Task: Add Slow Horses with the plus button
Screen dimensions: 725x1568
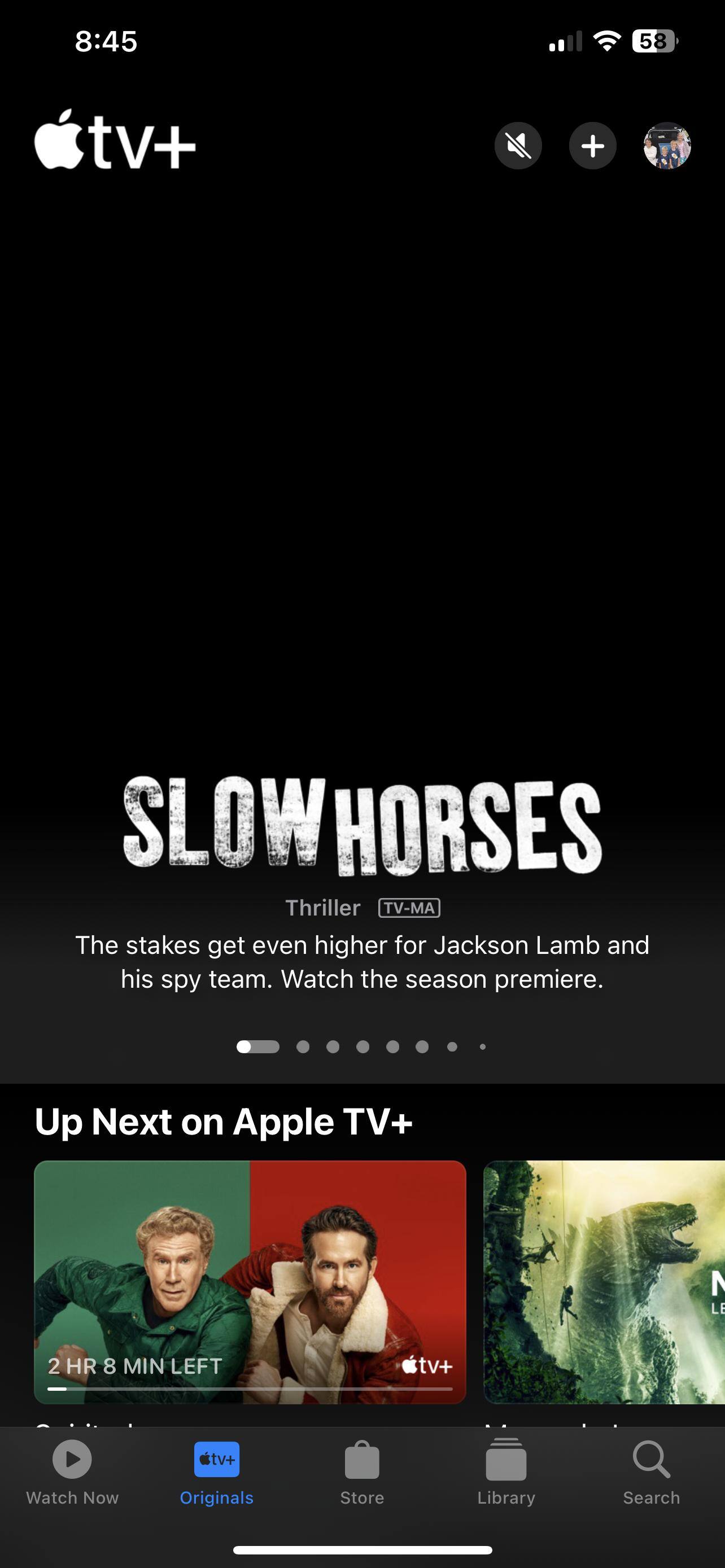Action: tap(592, 146)
